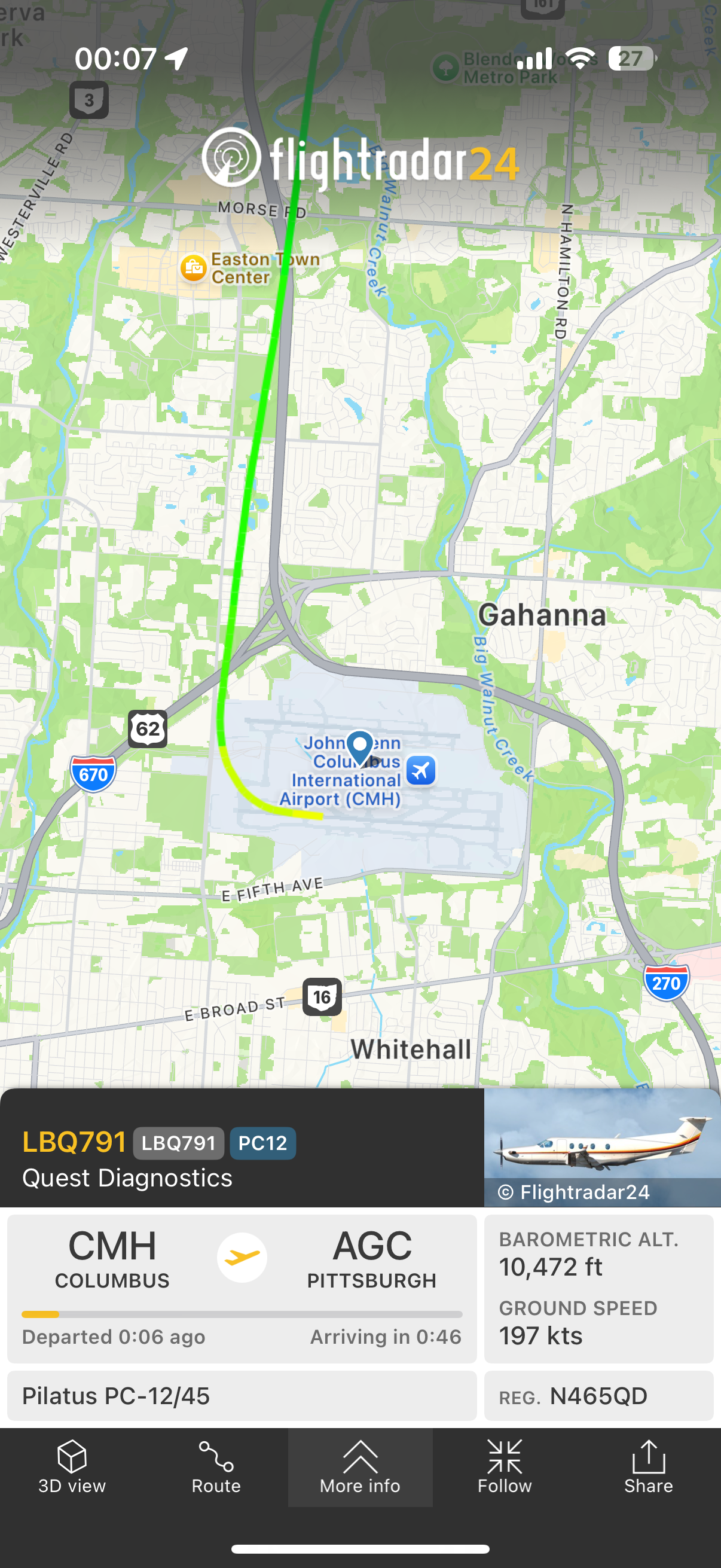Show the flight route

tap(216, 1468)
